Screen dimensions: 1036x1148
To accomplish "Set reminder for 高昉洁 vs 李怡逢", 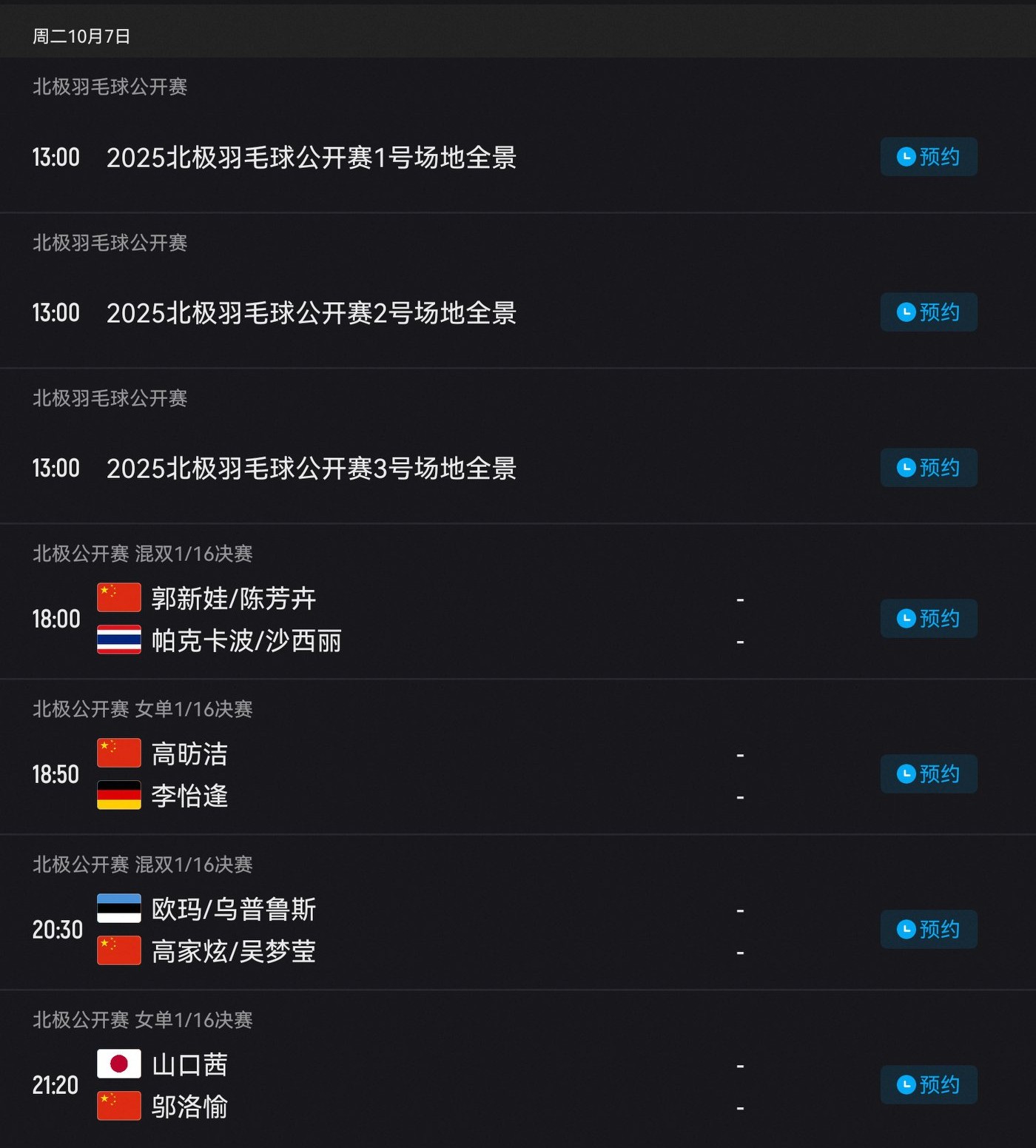I will 928,774.
